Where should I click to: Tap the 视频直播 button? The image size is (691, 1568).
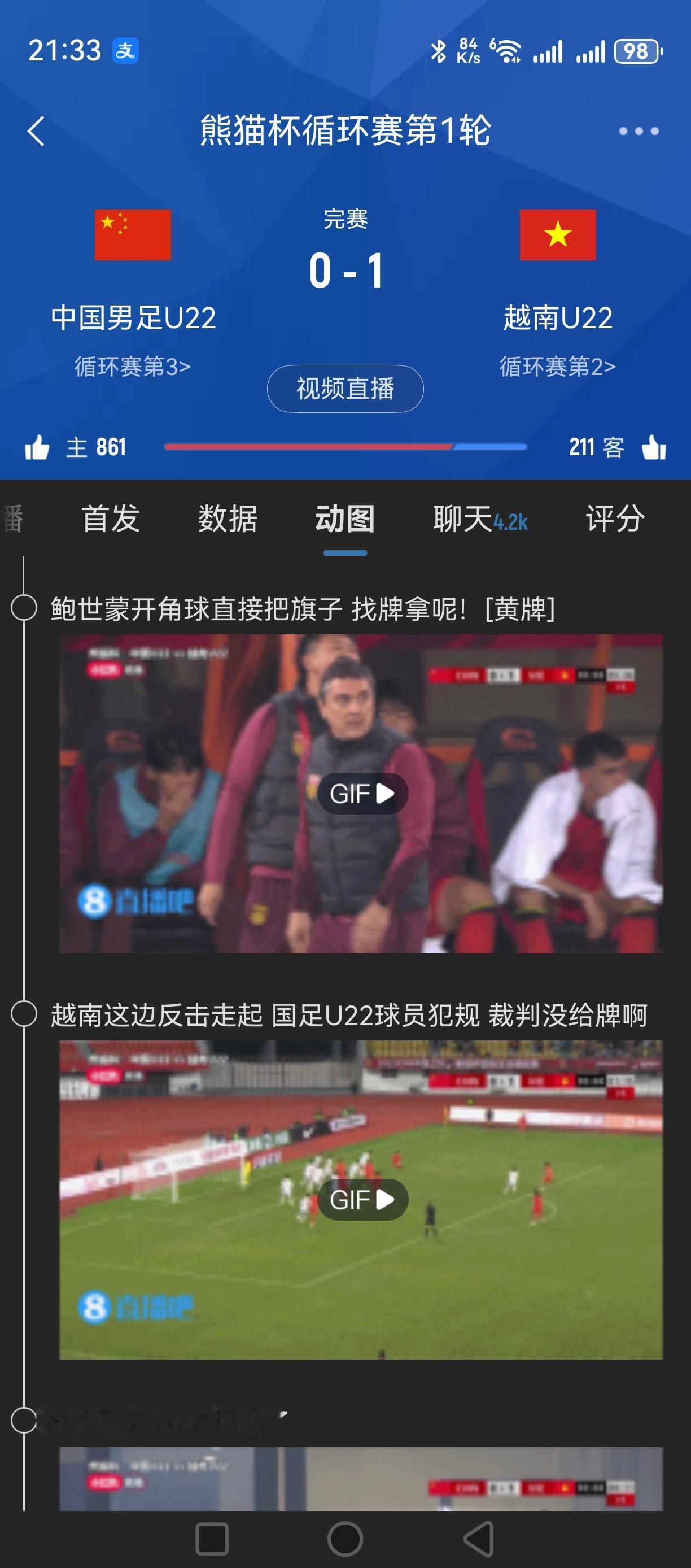coord(344,389)
